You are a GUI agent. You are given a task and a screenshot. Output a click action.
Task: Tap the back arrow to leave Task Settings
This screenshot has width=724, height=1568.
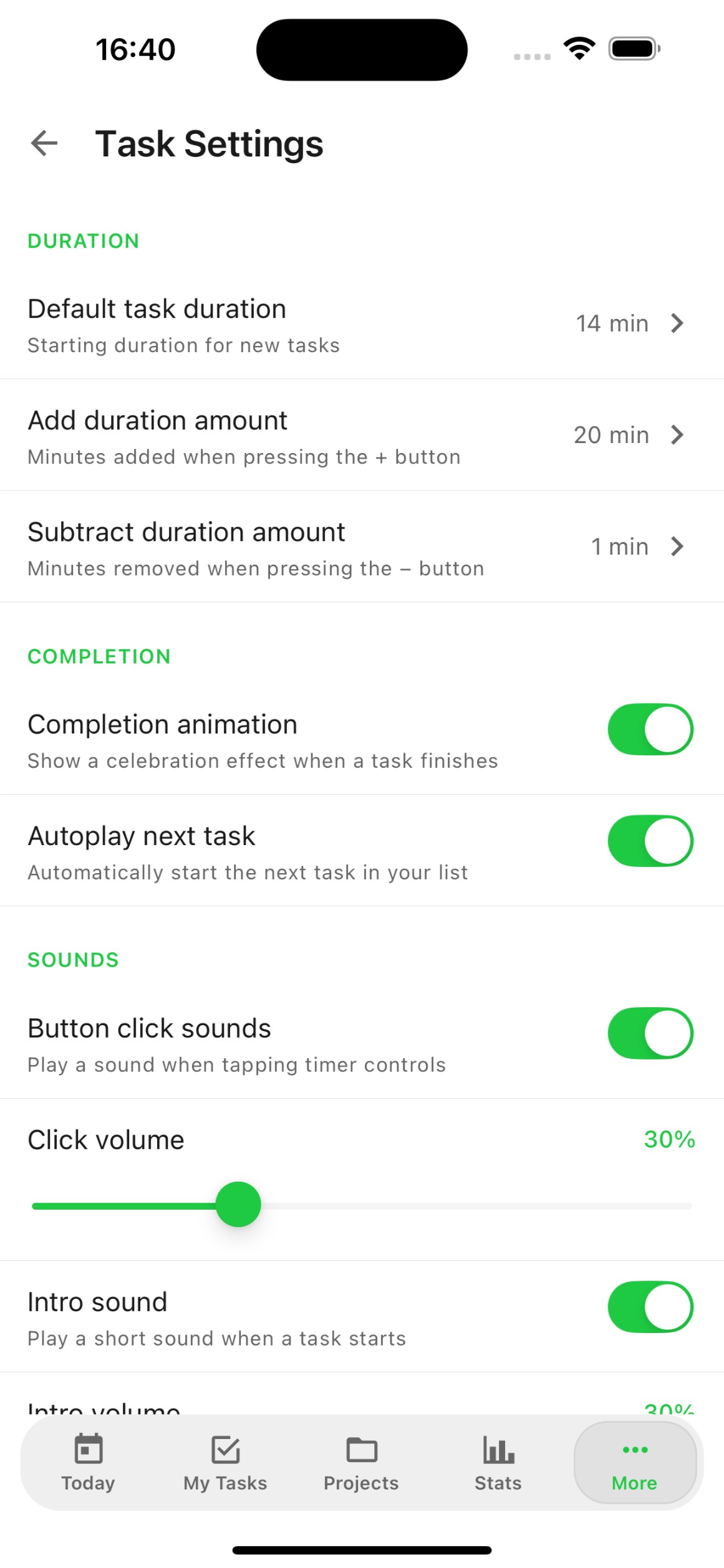(x=43, y=143)
